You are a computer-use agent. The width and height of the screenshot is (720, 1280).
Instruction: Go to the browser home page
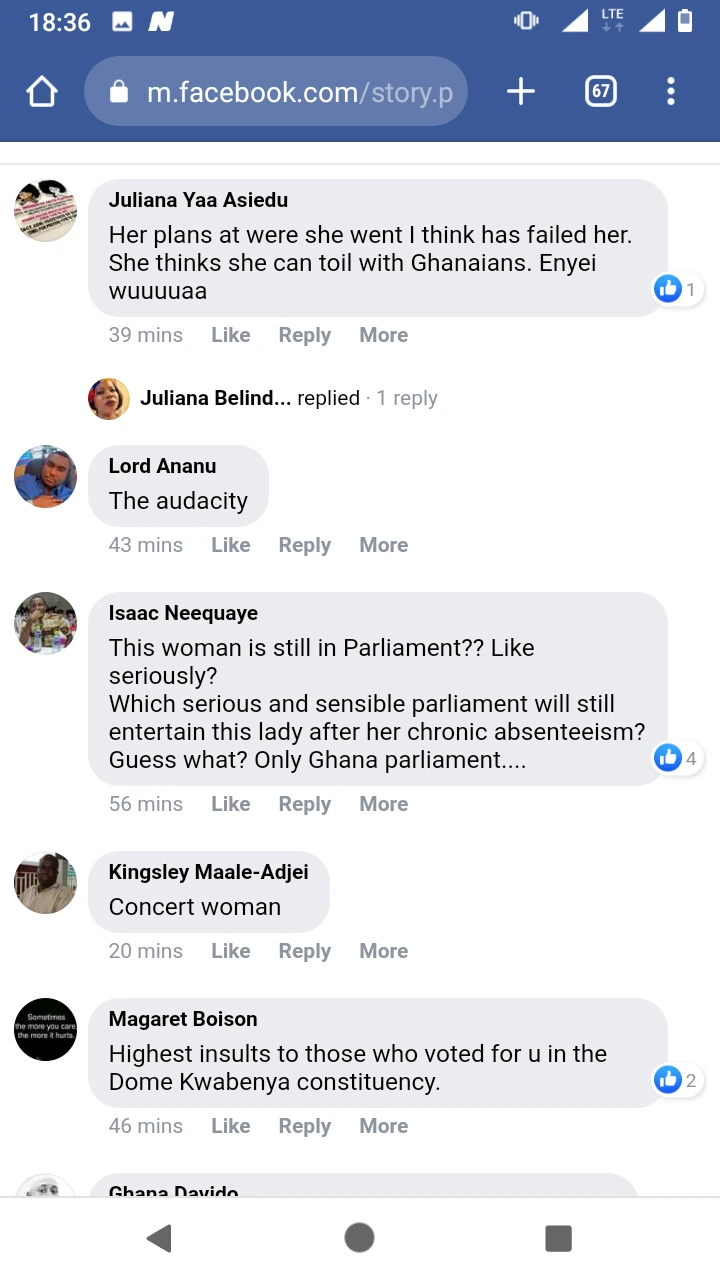coord(42,92)
